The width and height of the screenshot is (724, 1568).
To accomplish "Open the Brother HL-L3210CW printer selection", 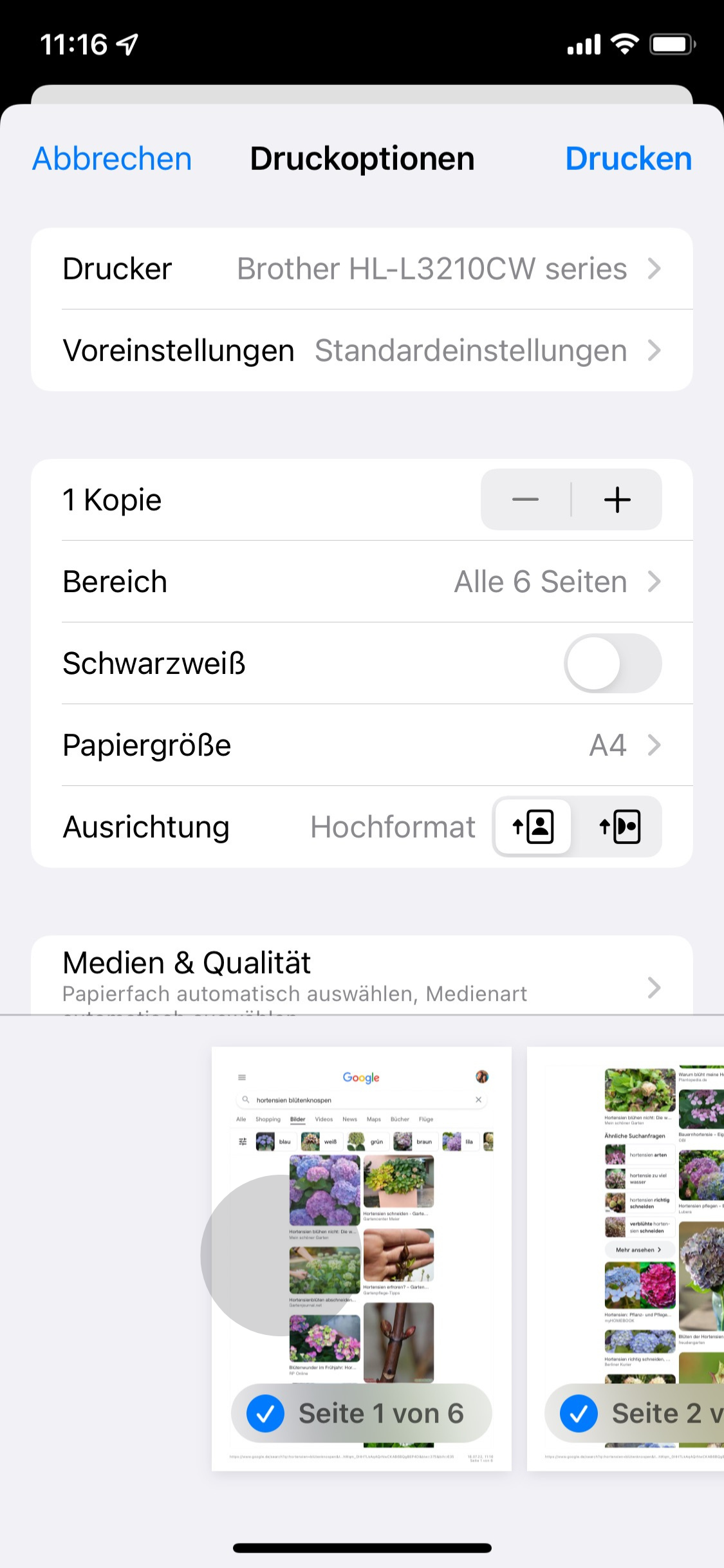I will point(362,269).
